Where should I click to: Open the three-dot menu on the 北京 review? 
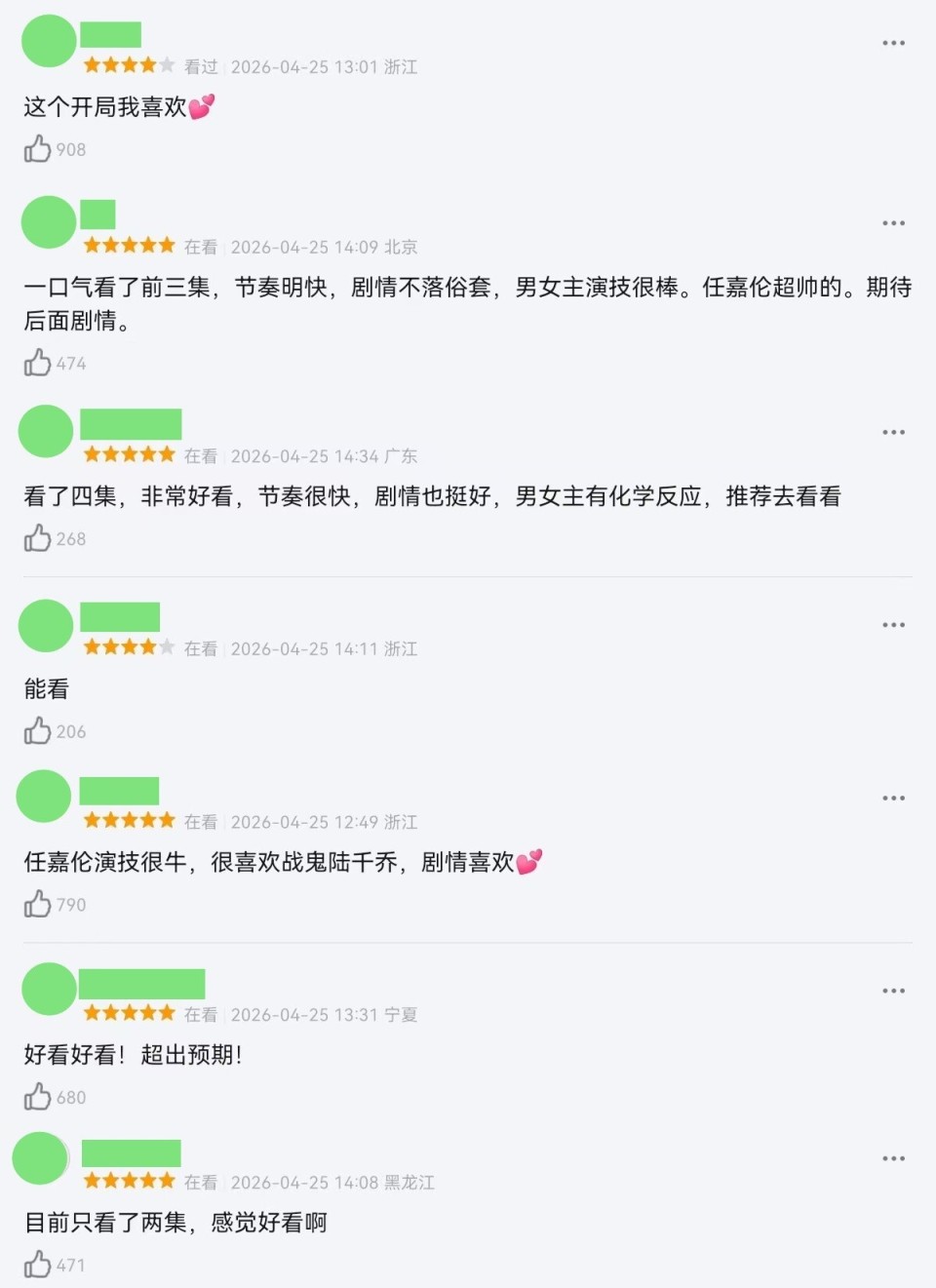[893, 222]
